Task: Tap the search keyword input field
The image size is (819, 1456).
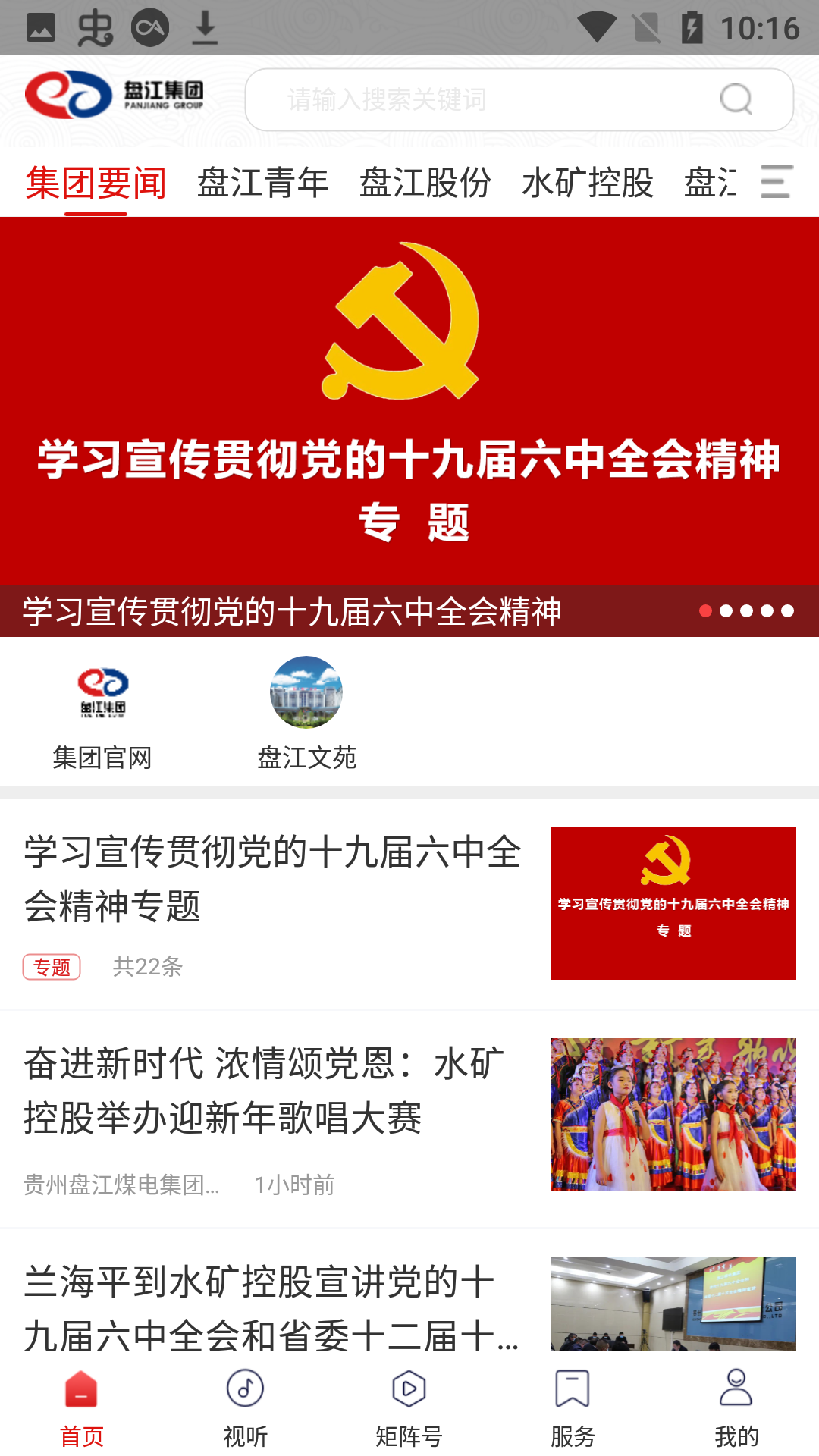Action: click(485, 99)
